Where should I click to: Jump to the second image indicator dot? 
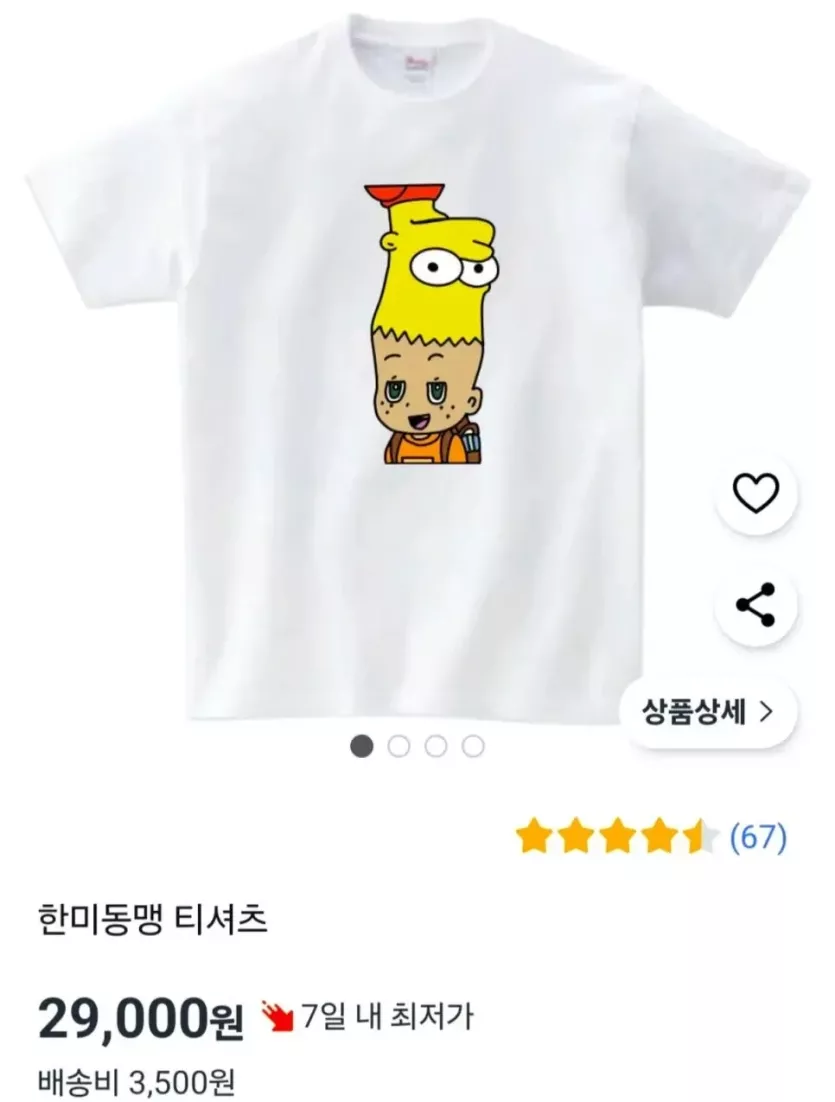[399, 746]
